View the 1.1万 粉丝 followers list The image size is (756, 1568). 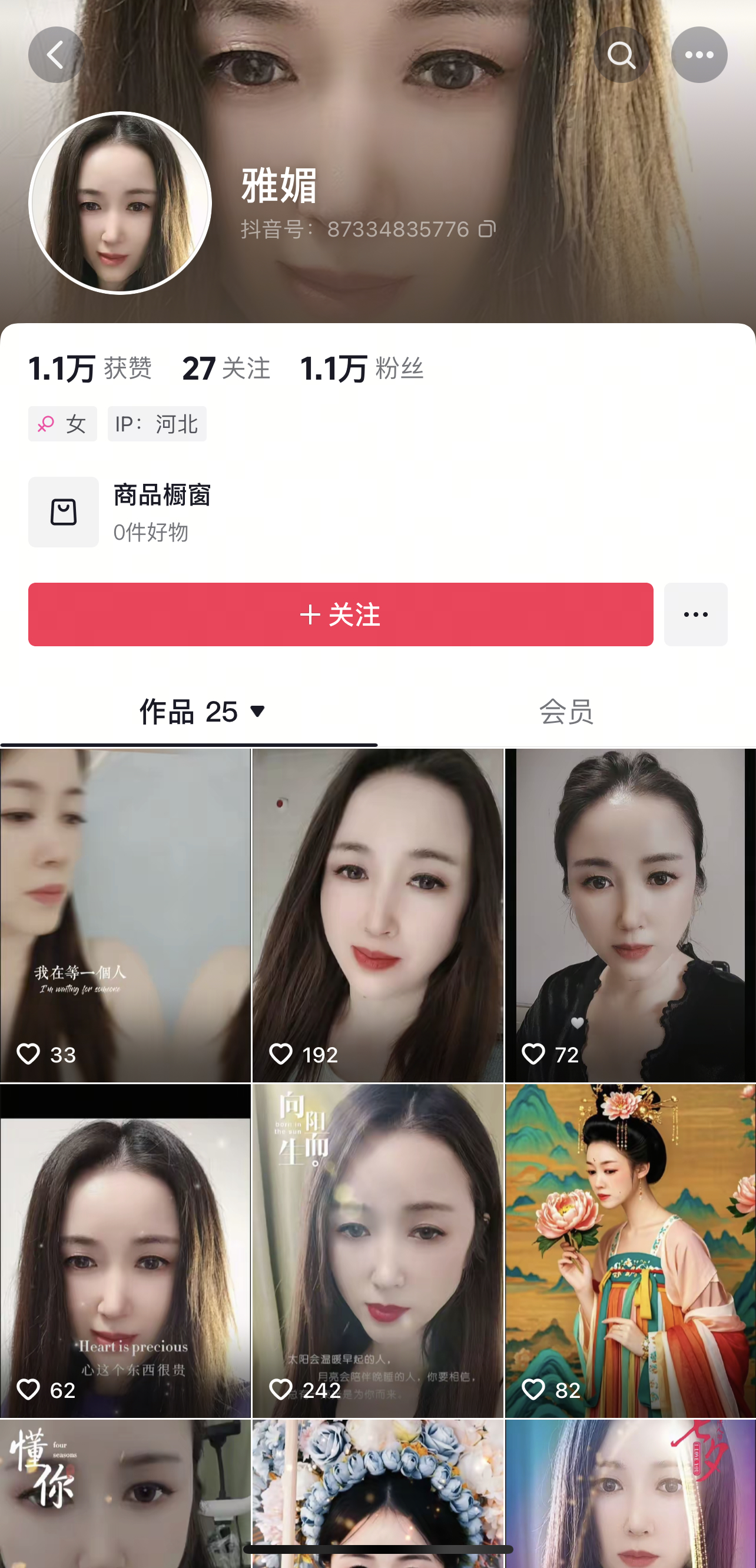(362, 369)
